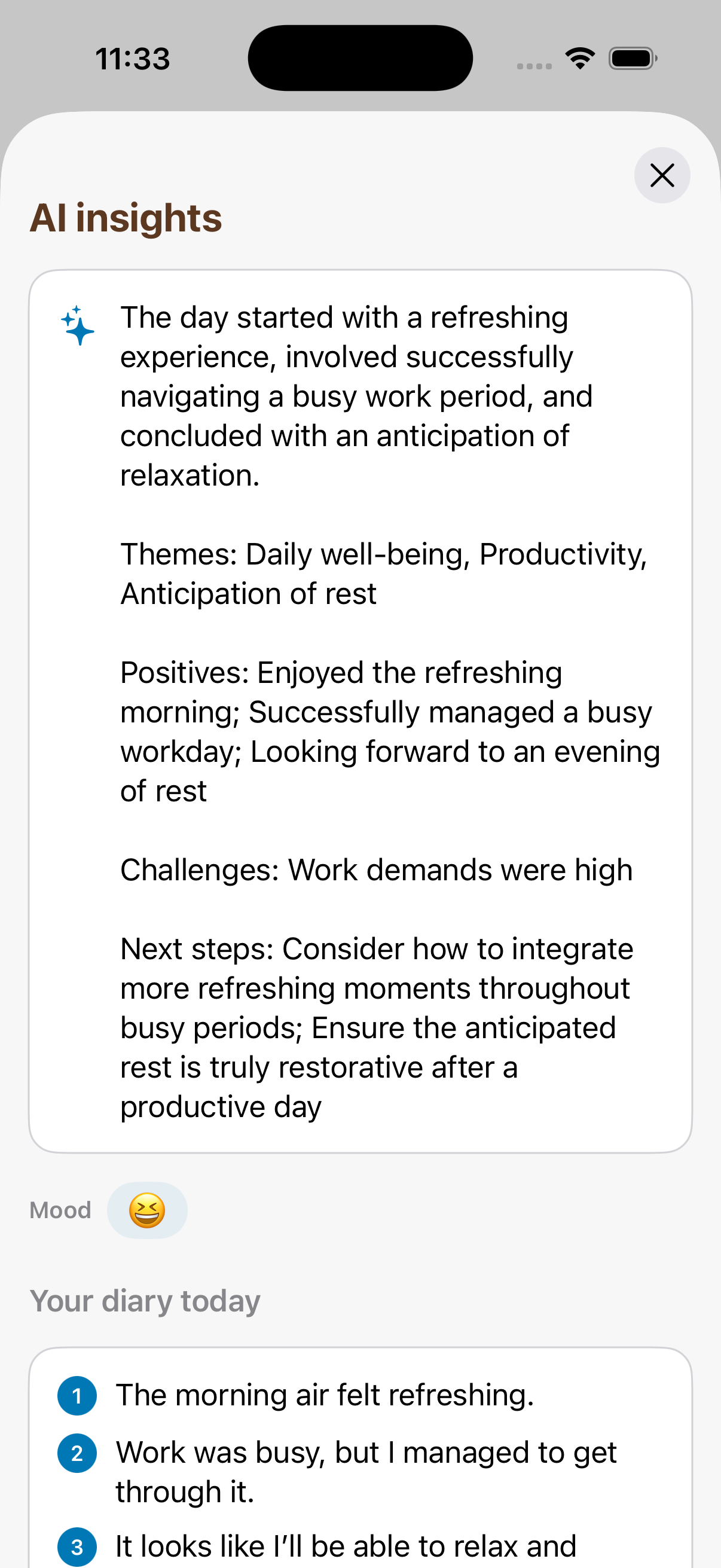Toggle the Mood chip selection
This screenshot has height=1568, width=721.
(146, 1210)
